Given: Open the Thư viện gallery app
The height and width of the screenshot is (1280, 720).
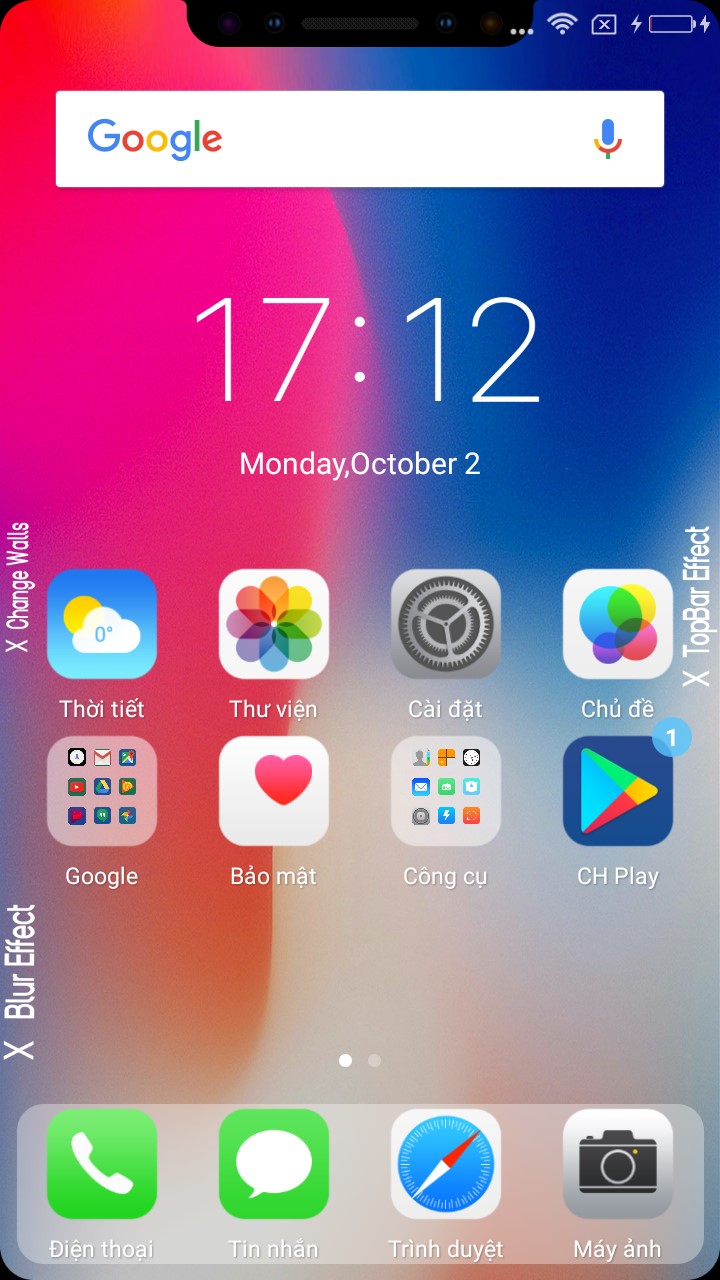Looking at the screenshot, I should 274,625.
